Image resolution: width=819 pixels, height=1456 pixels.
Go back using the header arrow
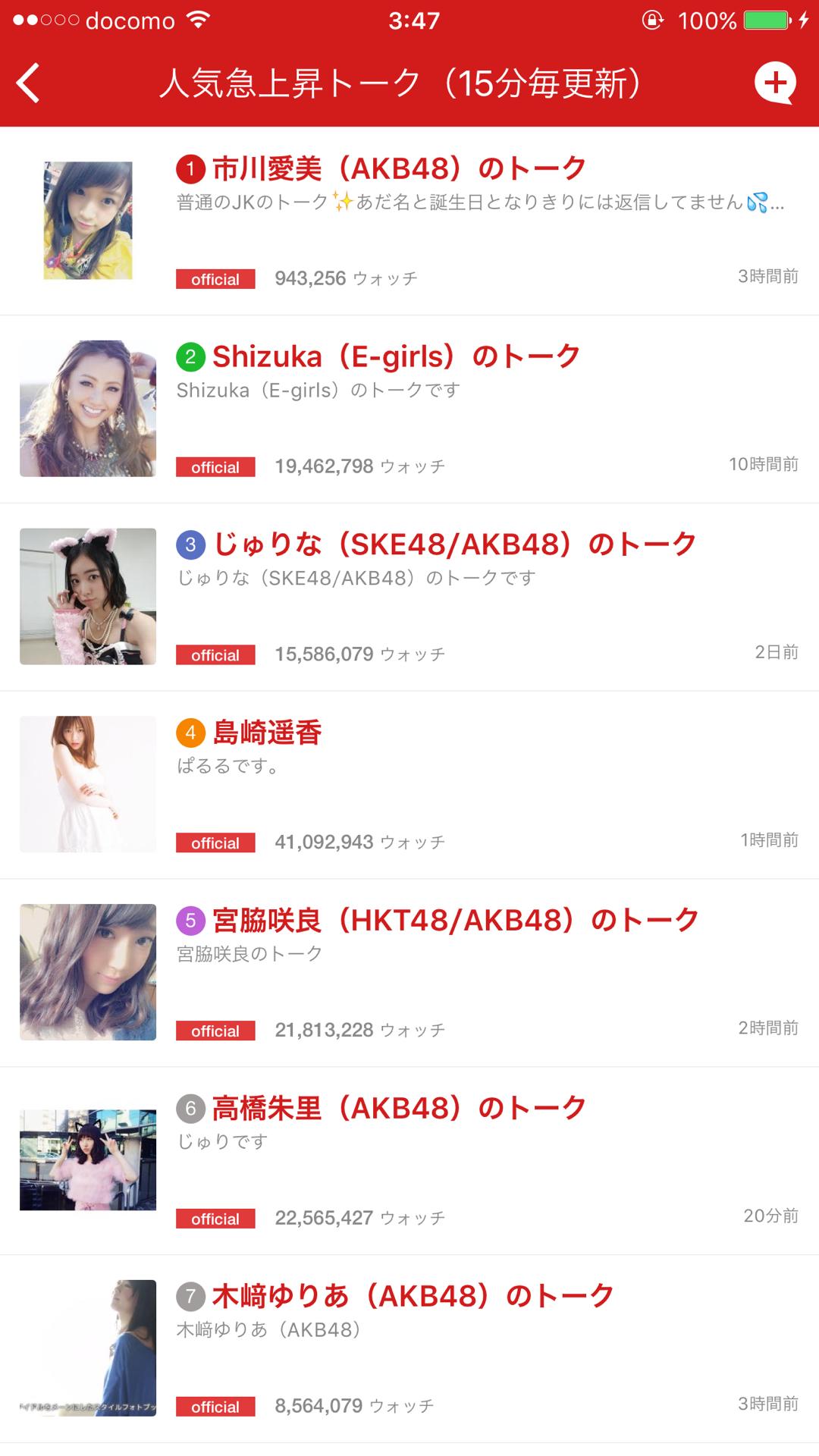[29, 83]
